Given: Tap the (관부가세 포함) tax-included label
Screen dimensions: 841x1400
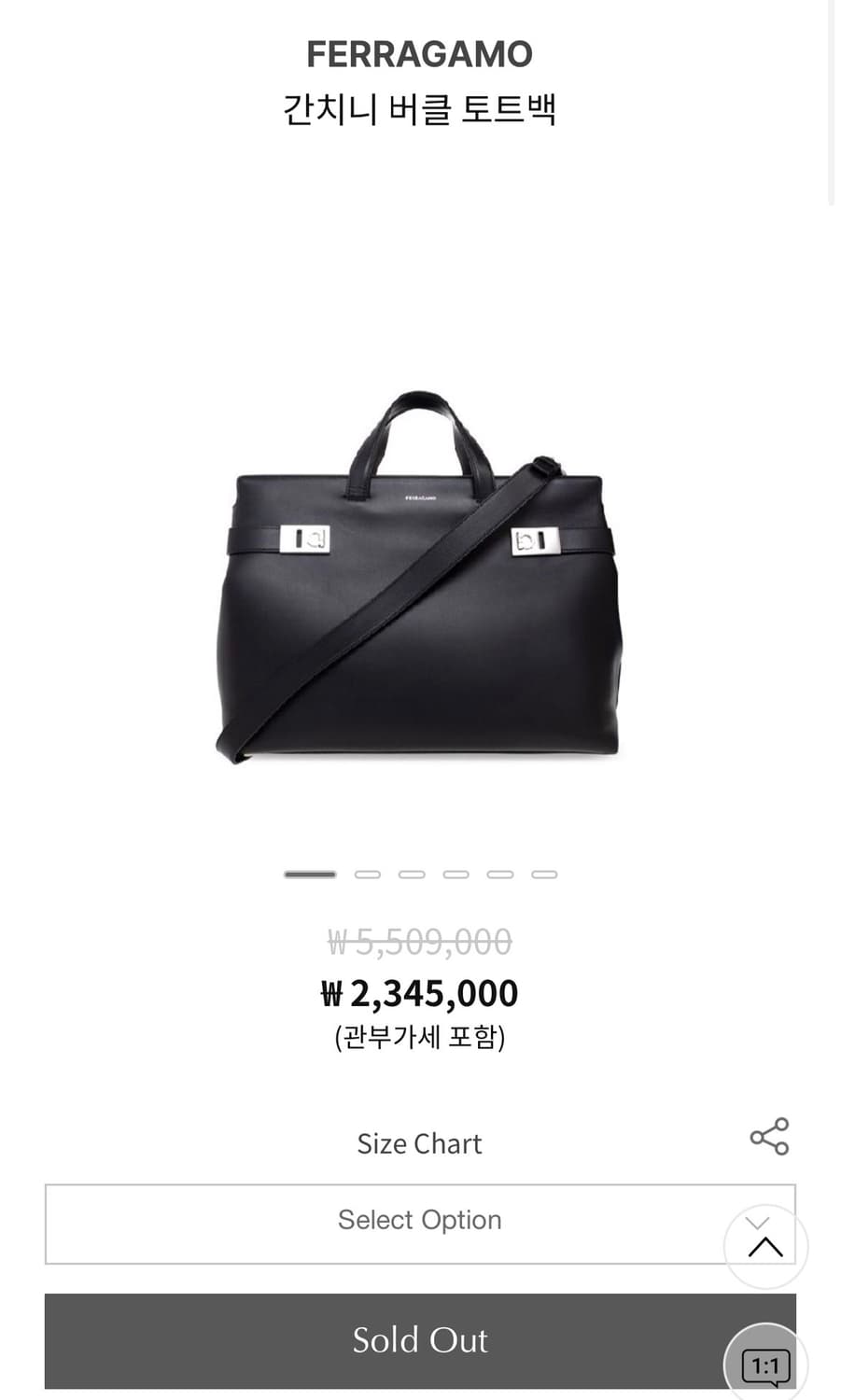Looking at the screenshot, I should pos(419,1035).
